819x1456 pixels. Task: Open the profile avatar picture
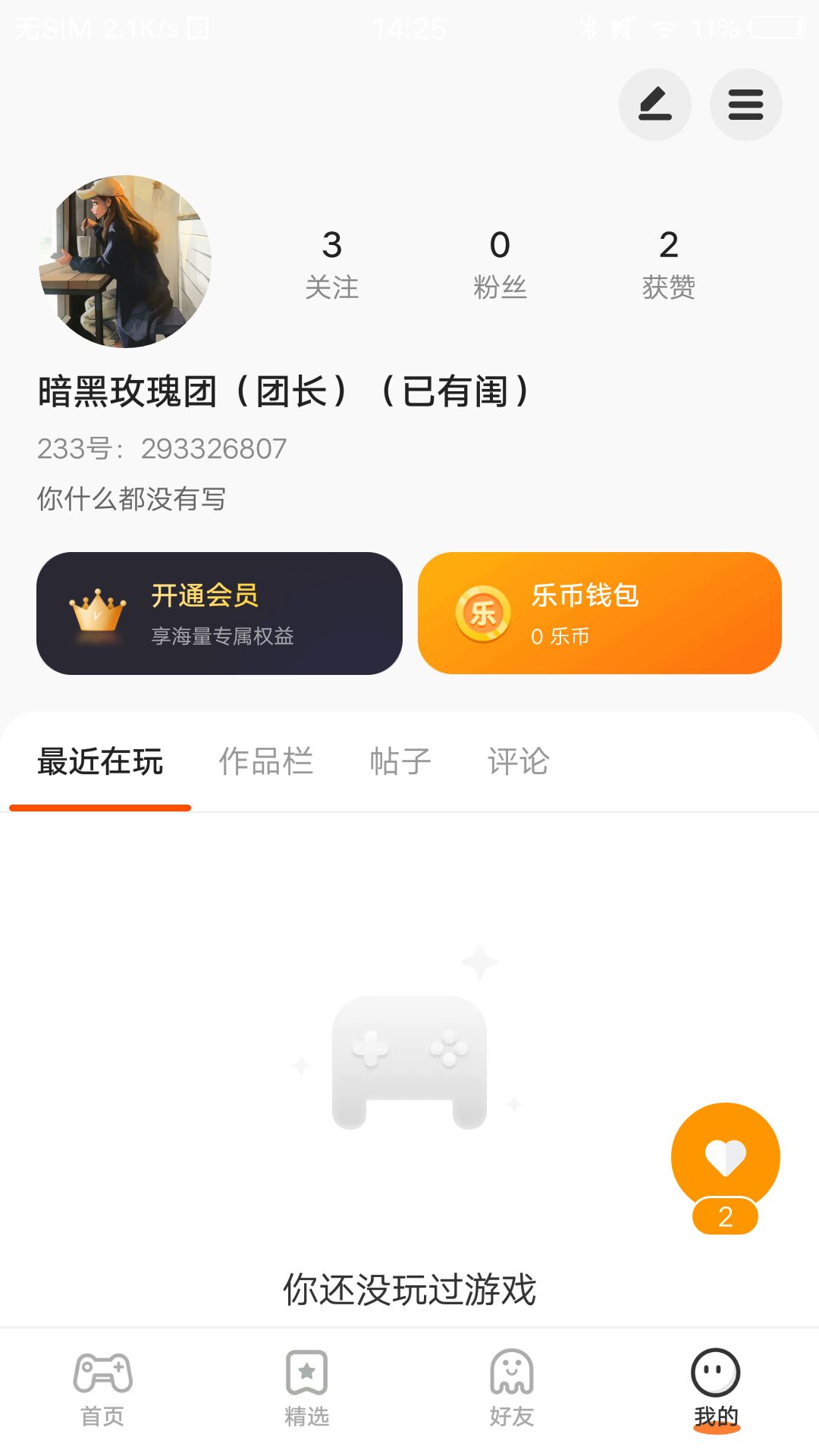[x=125, y=262]
